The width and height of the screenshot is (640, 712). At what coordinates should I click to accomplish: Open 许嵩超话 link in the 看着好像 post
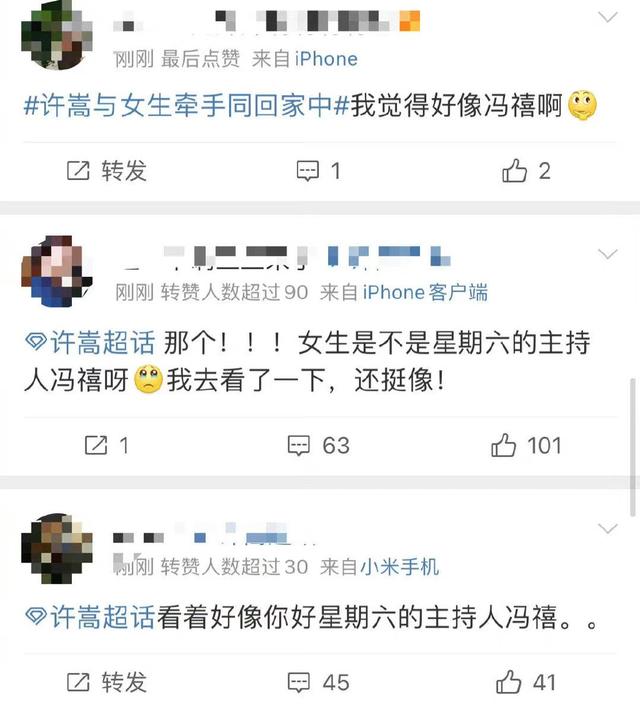point(90,616)
